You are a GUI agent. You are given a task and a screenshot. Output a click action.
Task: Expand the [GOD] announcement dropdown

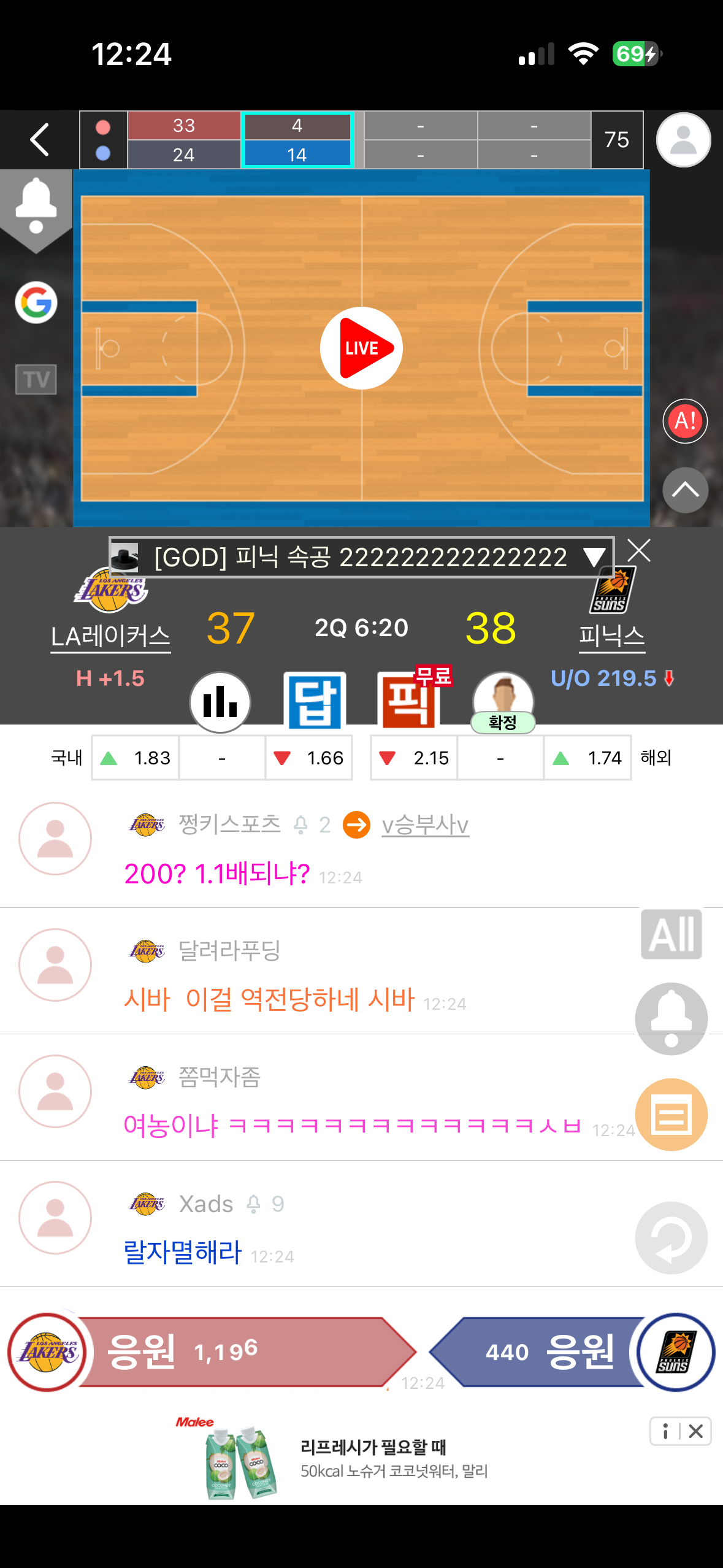coord(594,558)
